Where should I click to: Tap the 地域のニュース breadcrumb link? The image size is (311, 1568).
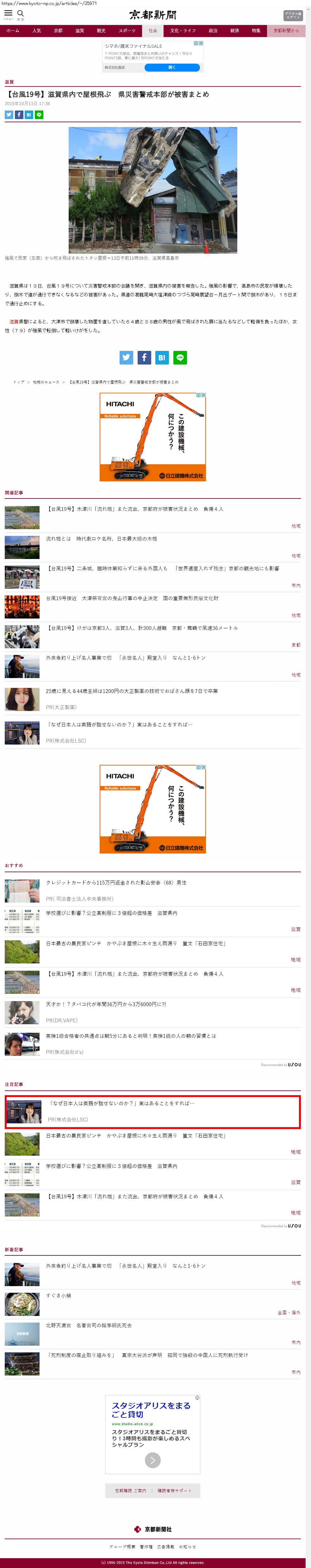click(x=46, y=382)
